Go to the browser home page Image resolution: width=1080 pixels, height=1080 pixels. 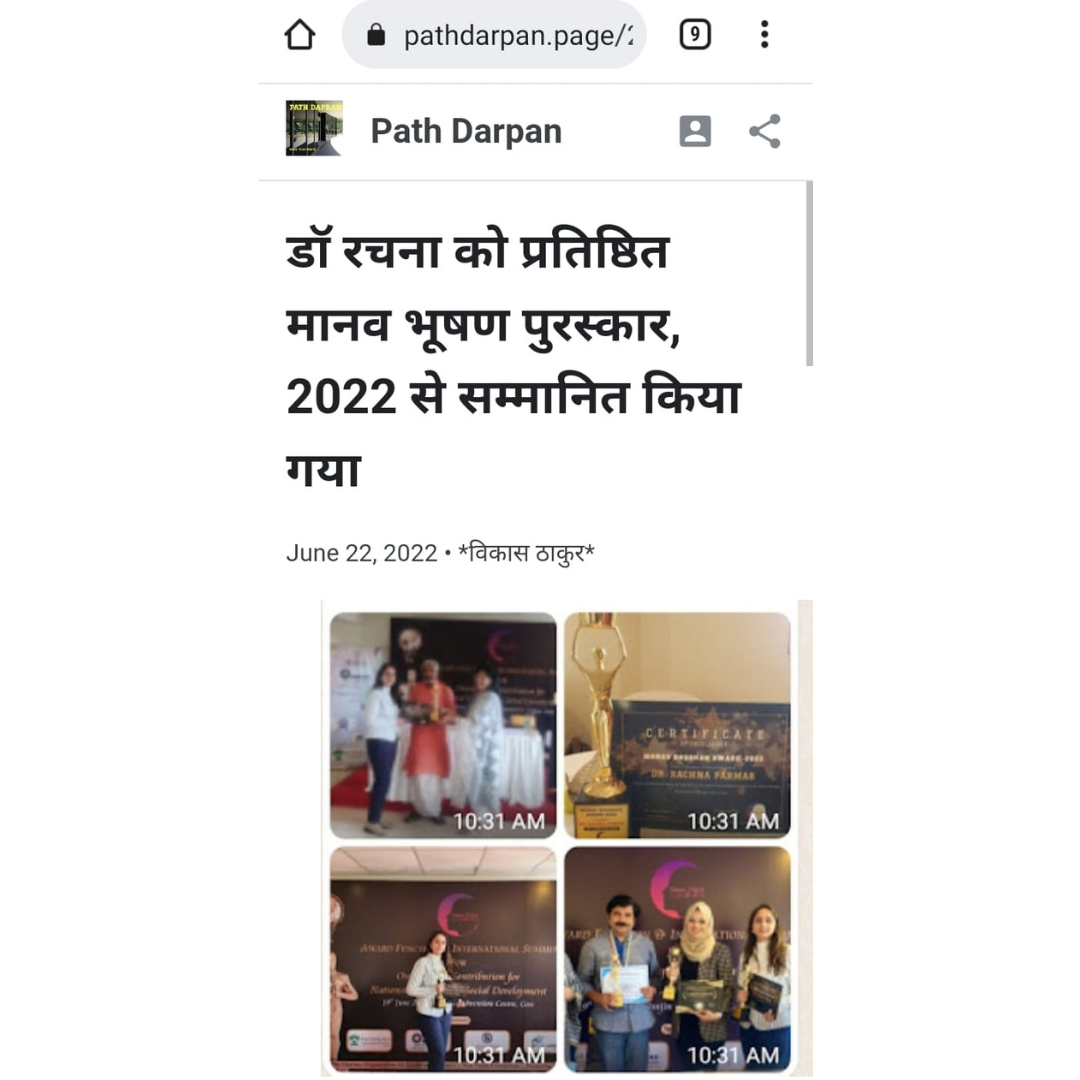300,36
